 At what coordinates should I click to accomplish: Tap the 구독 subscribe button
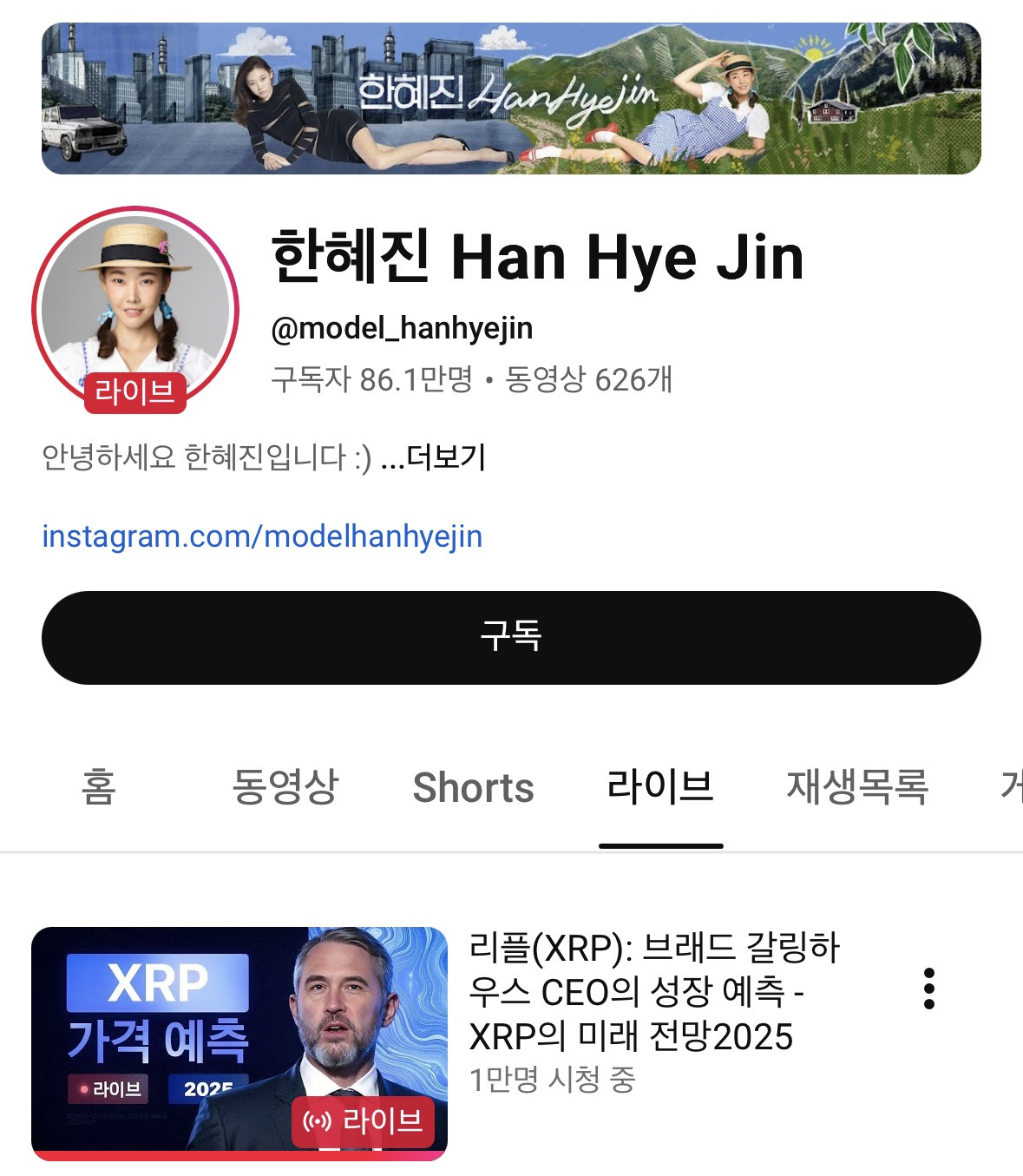click(x=511, y=635)
